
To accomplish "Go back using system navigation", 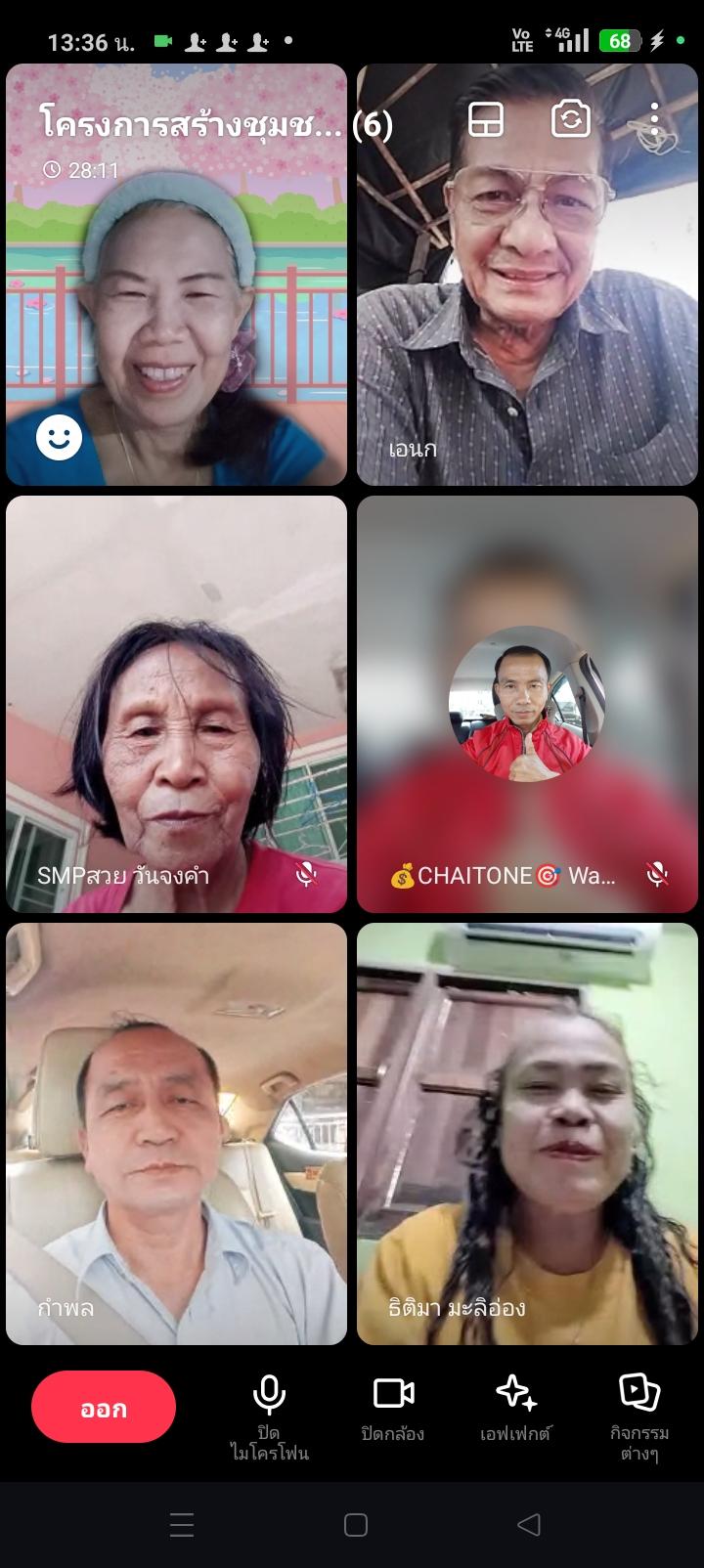I will pyautogui.click(x=529, y=1524).
